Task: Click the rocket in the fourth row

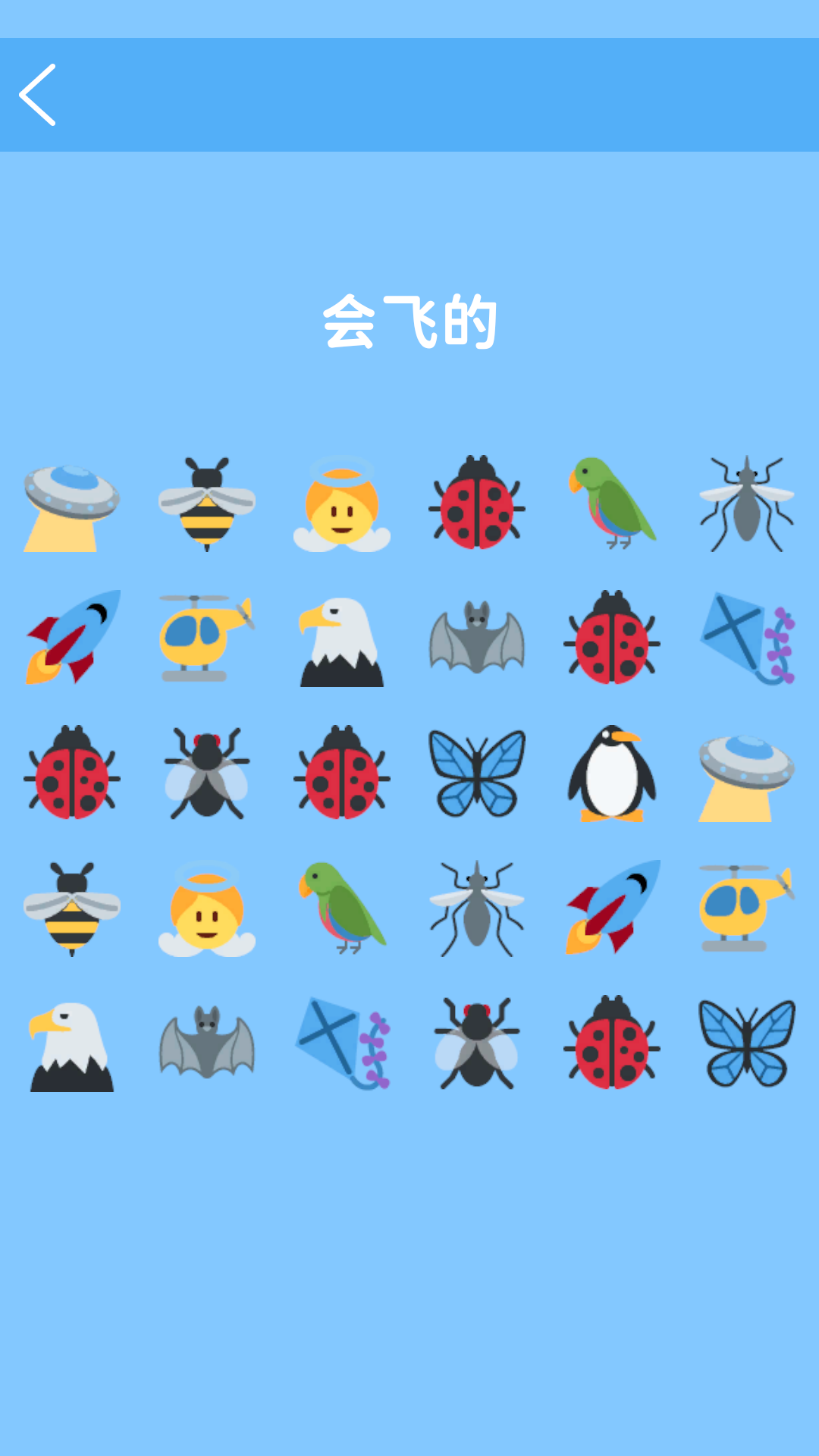Action: (x=613, y=908)
